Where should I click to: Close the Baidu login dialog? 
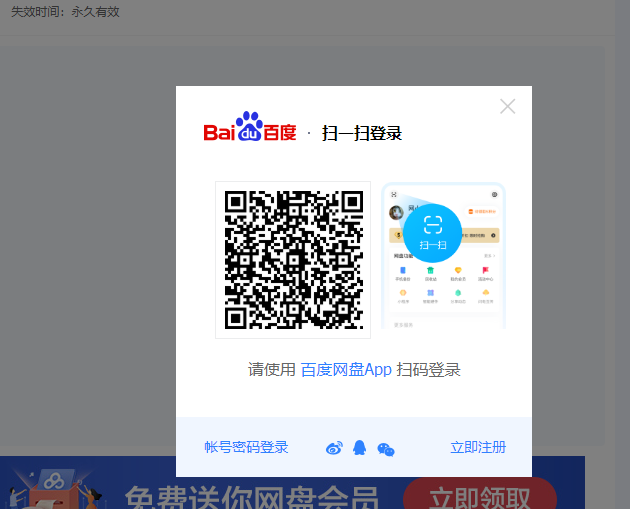(x=507, y=107)
